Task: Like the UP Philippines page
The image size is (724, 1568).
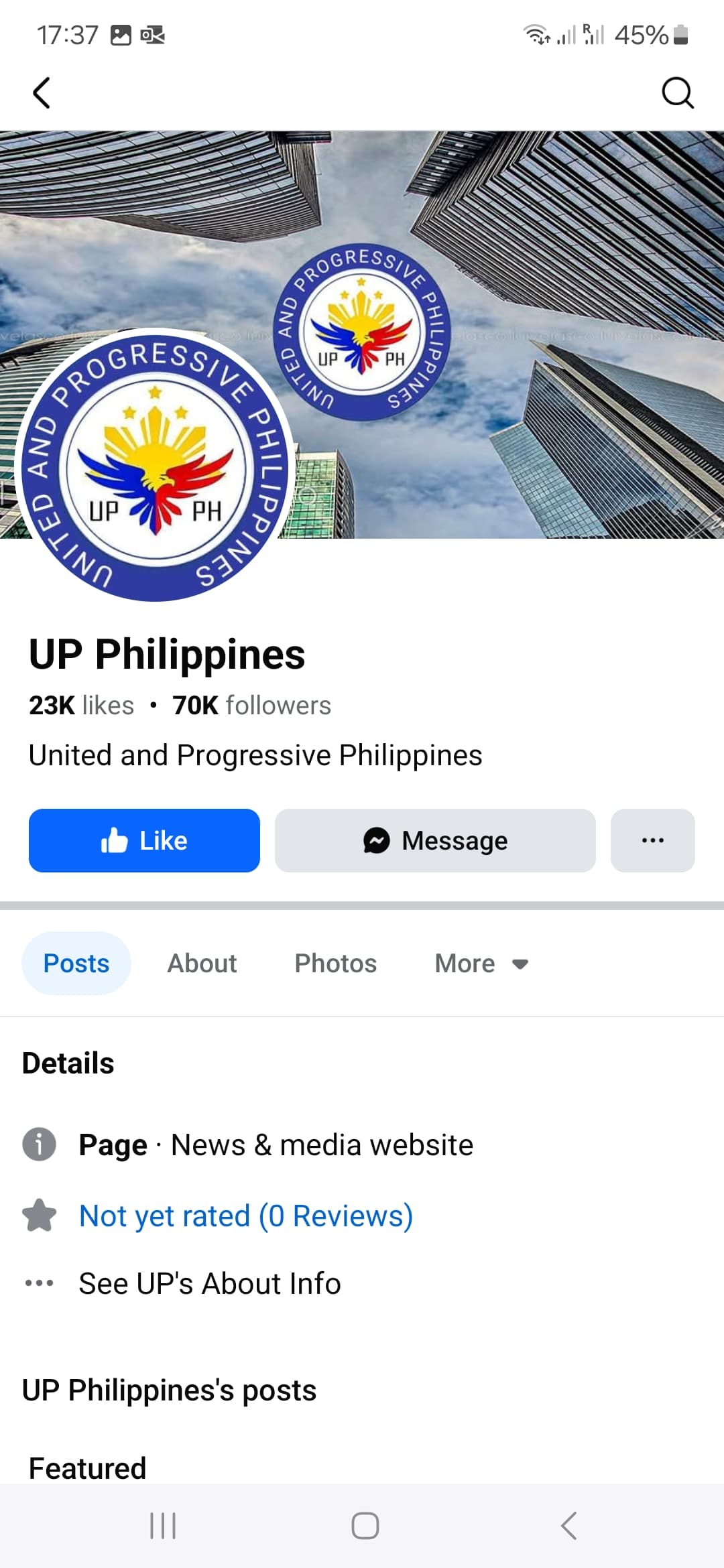Action: pyautogui.click(x=144, y=840)
